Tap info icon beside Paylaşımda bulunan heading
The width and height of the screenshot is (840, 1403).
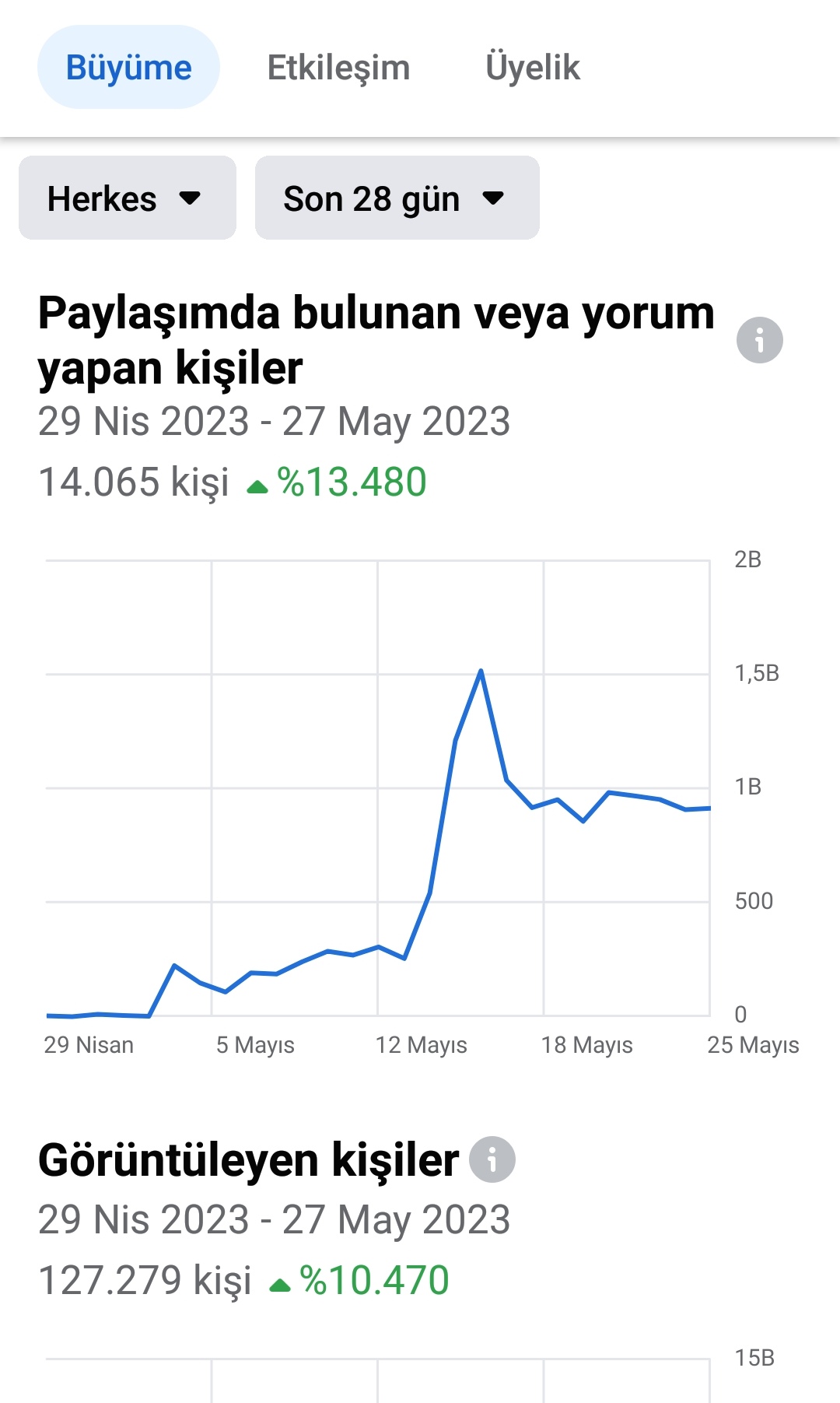(760, 340)
